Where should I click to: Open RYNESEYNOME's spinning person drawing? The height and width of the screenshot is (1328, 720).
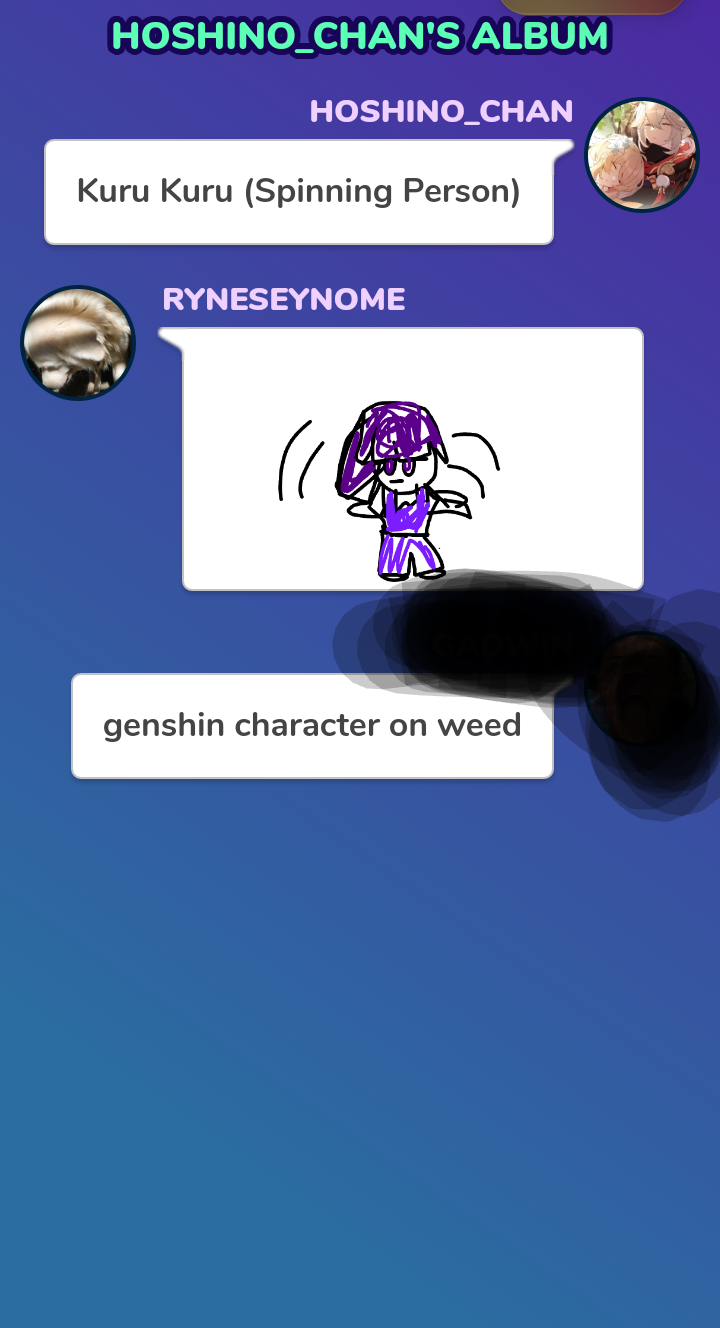coord(412,459)
